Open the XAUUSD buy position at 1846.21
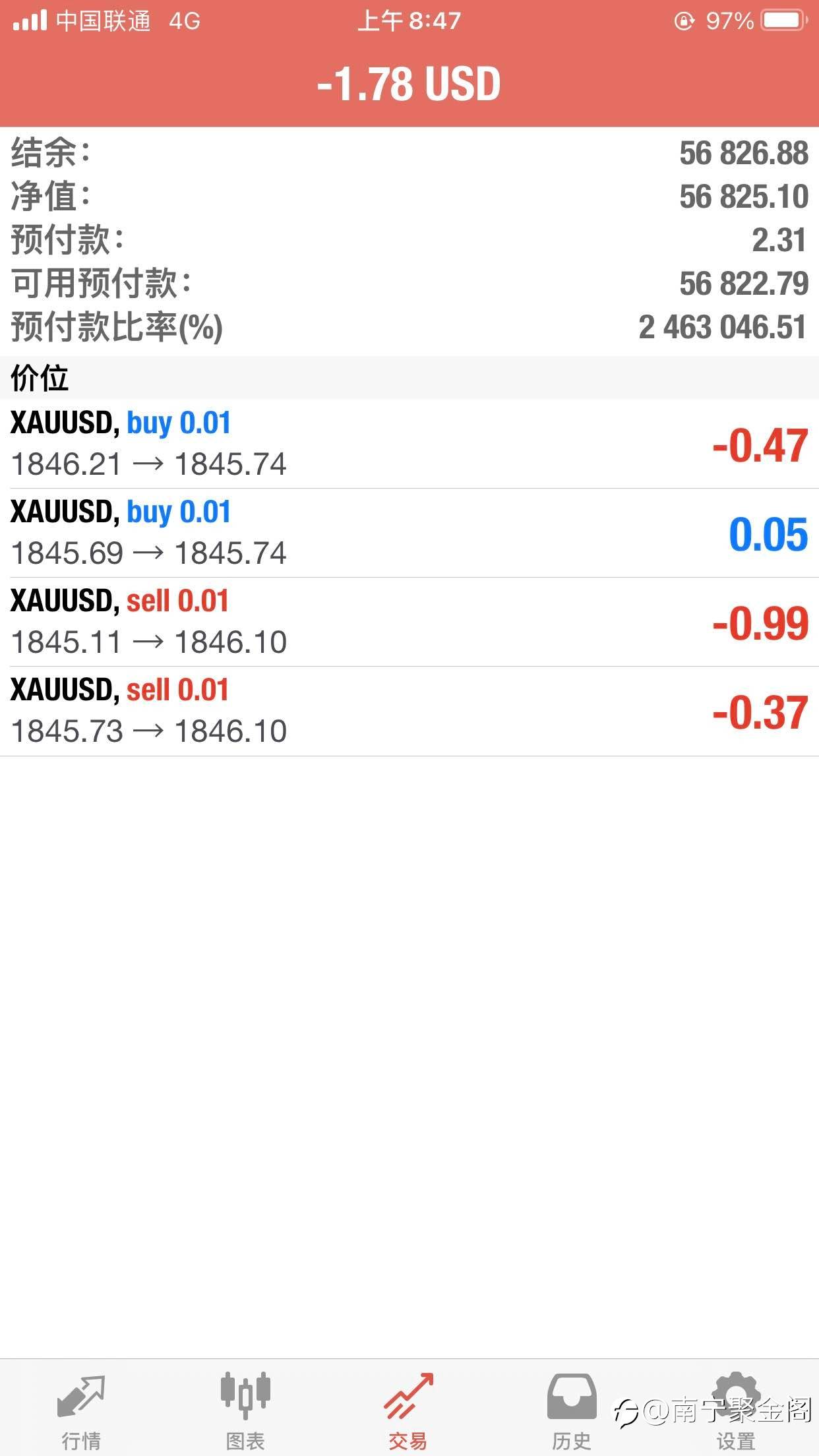Viewport: 819px width, 1456px height. tap(409, 444)
